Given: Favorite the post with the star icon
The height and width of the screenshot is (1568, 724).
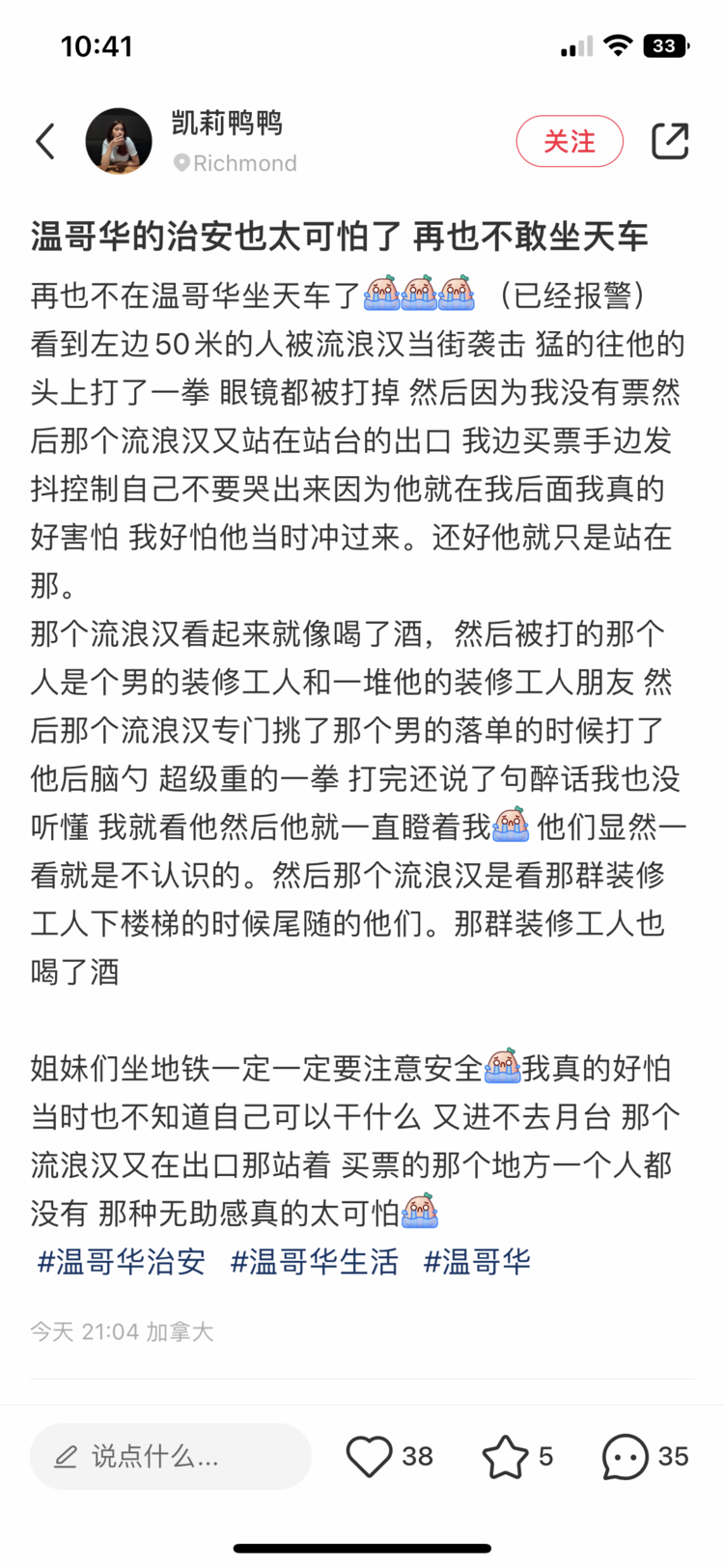Looking at the screenshot, I should point(505,1456).
